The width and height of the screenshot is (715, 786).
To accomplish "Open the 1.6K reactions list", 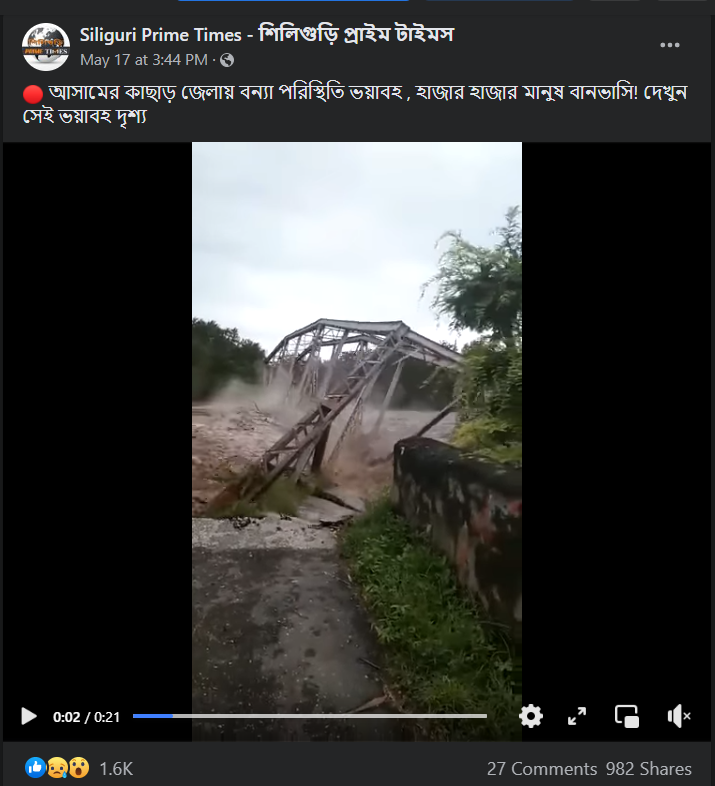I will coord(115,769).
